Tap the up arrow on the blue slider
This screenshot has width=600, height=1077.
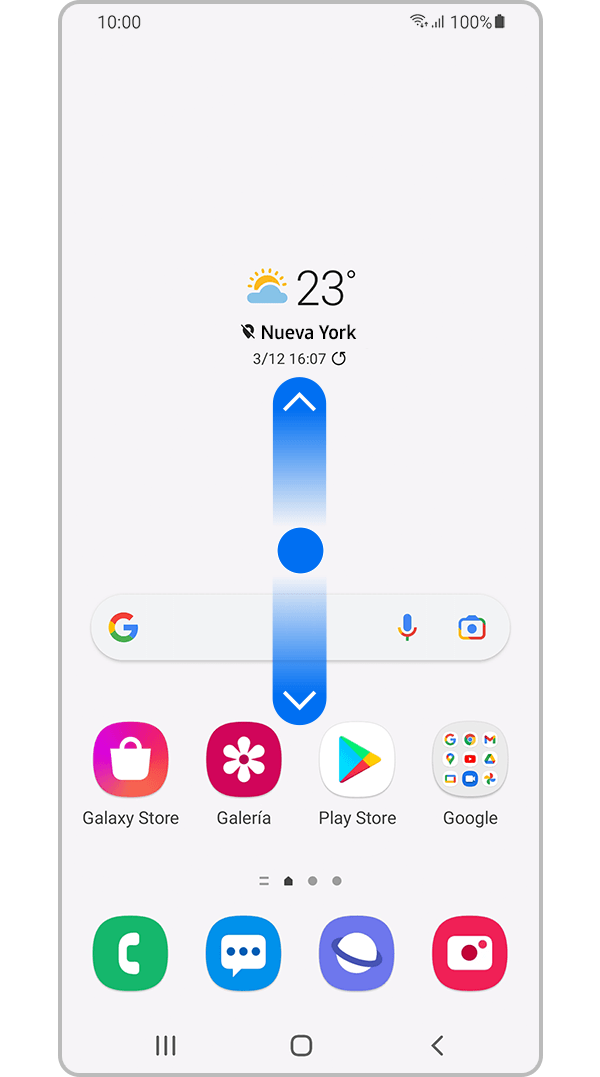click(299, 403)
